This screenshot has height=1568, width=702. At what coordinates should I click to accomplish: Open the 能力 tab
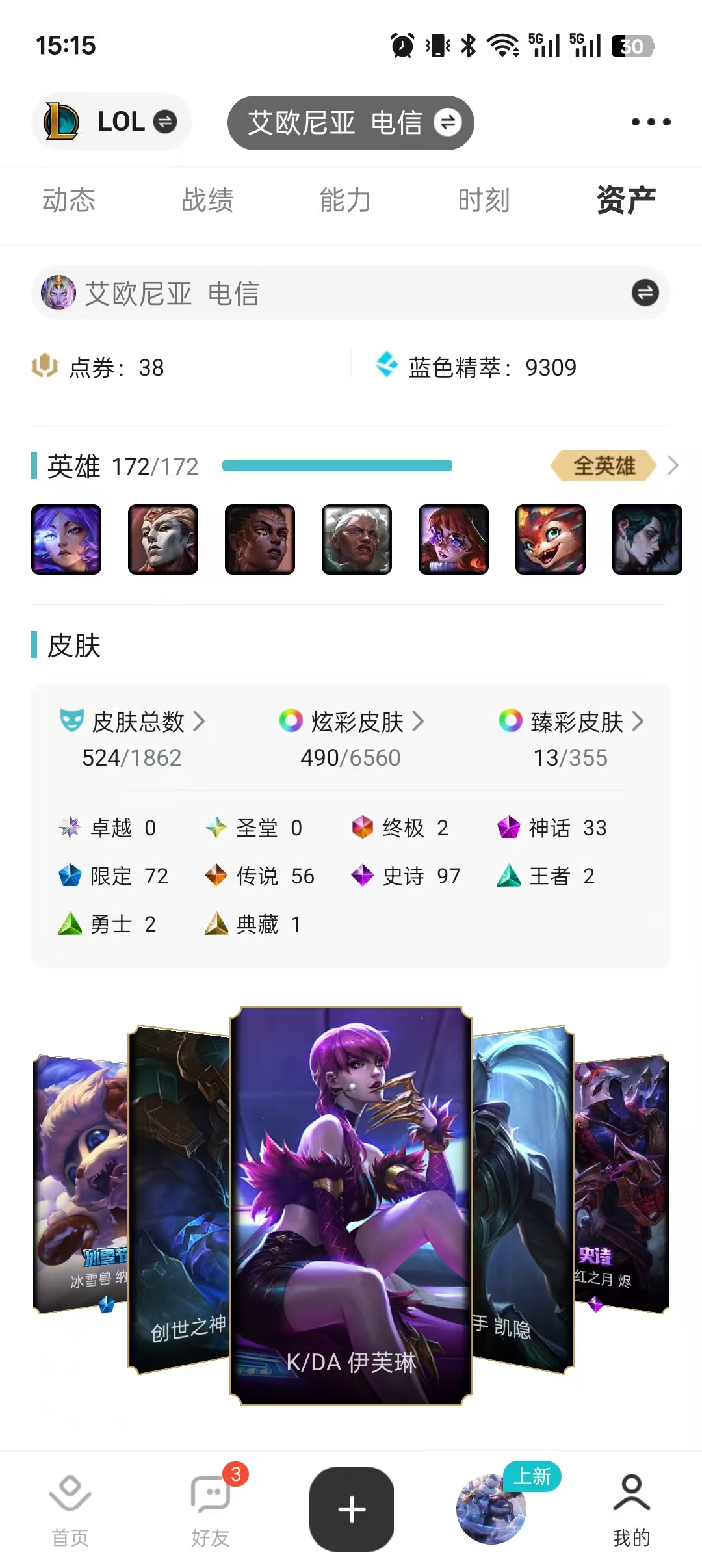[x=345, y=200]
